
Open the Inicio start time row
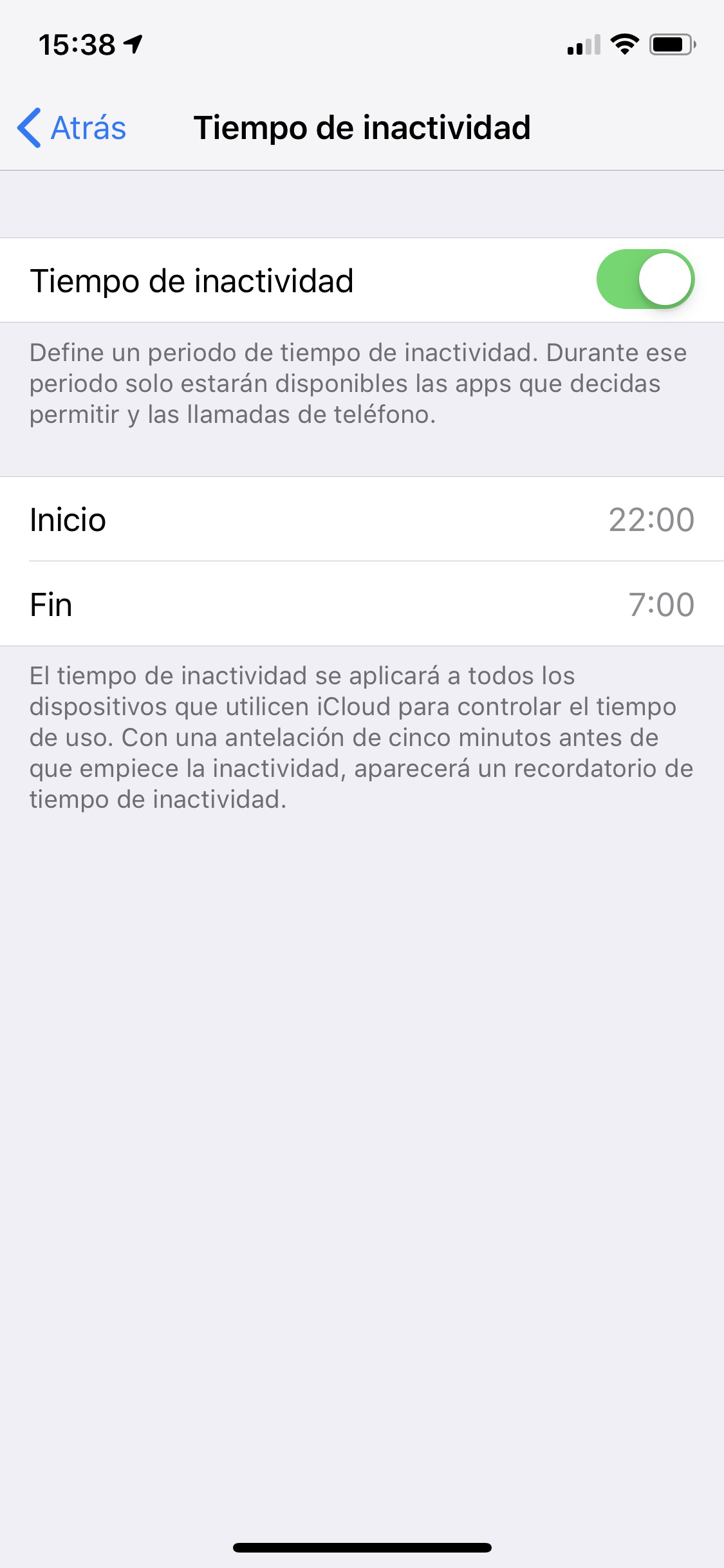pos(362,519)
